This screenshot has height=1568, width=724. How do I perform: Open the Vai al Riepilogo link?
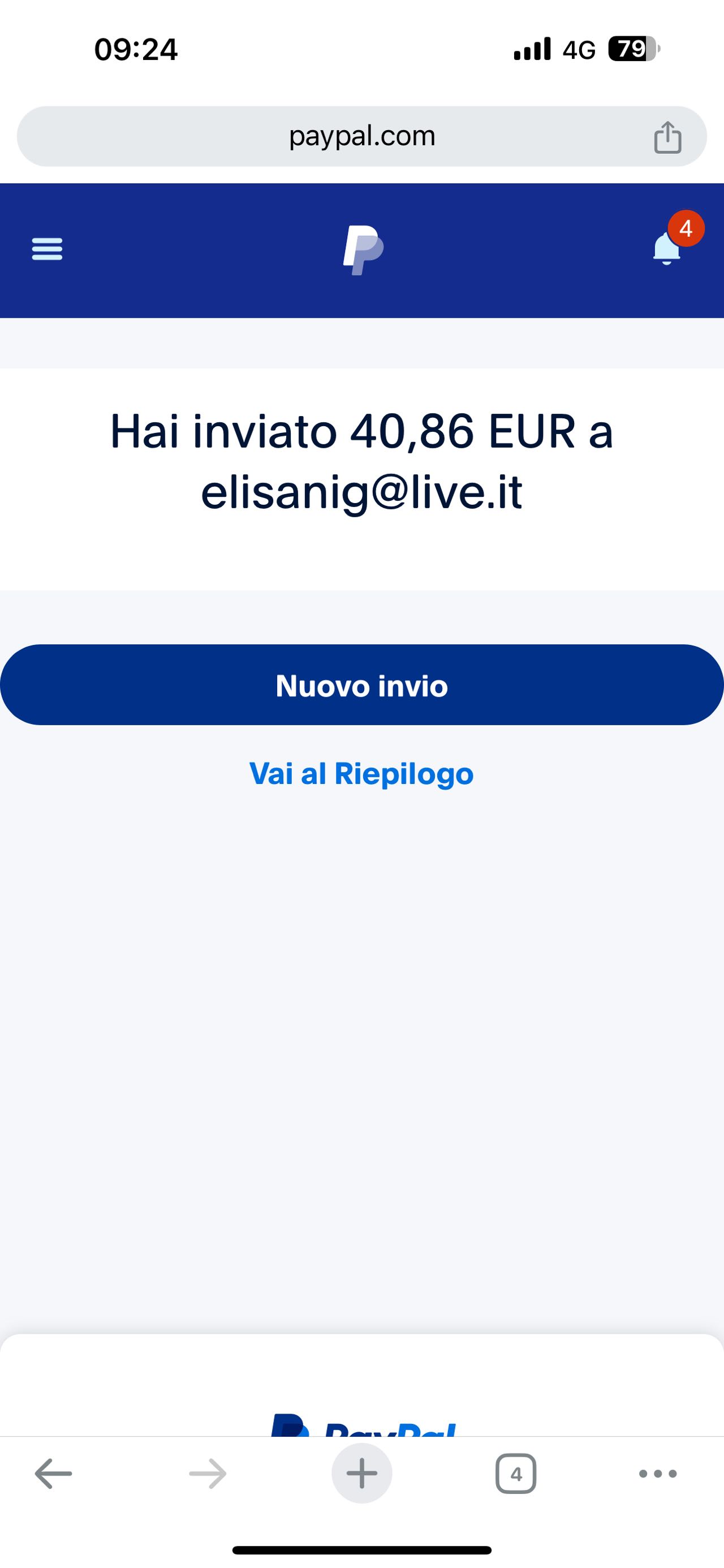coord(361,773)
